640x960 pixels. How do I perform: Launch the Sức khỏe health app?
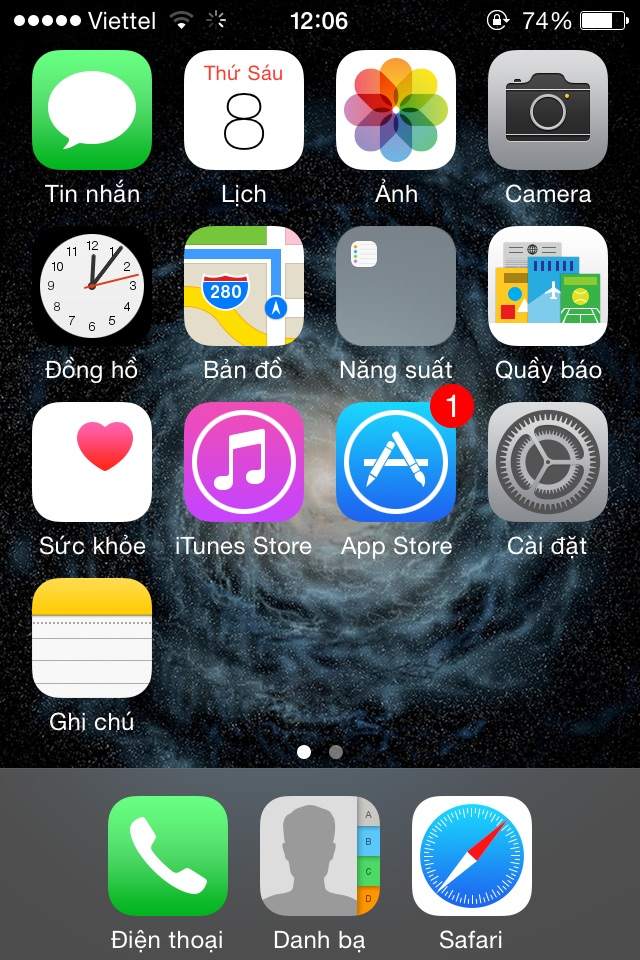92,462
